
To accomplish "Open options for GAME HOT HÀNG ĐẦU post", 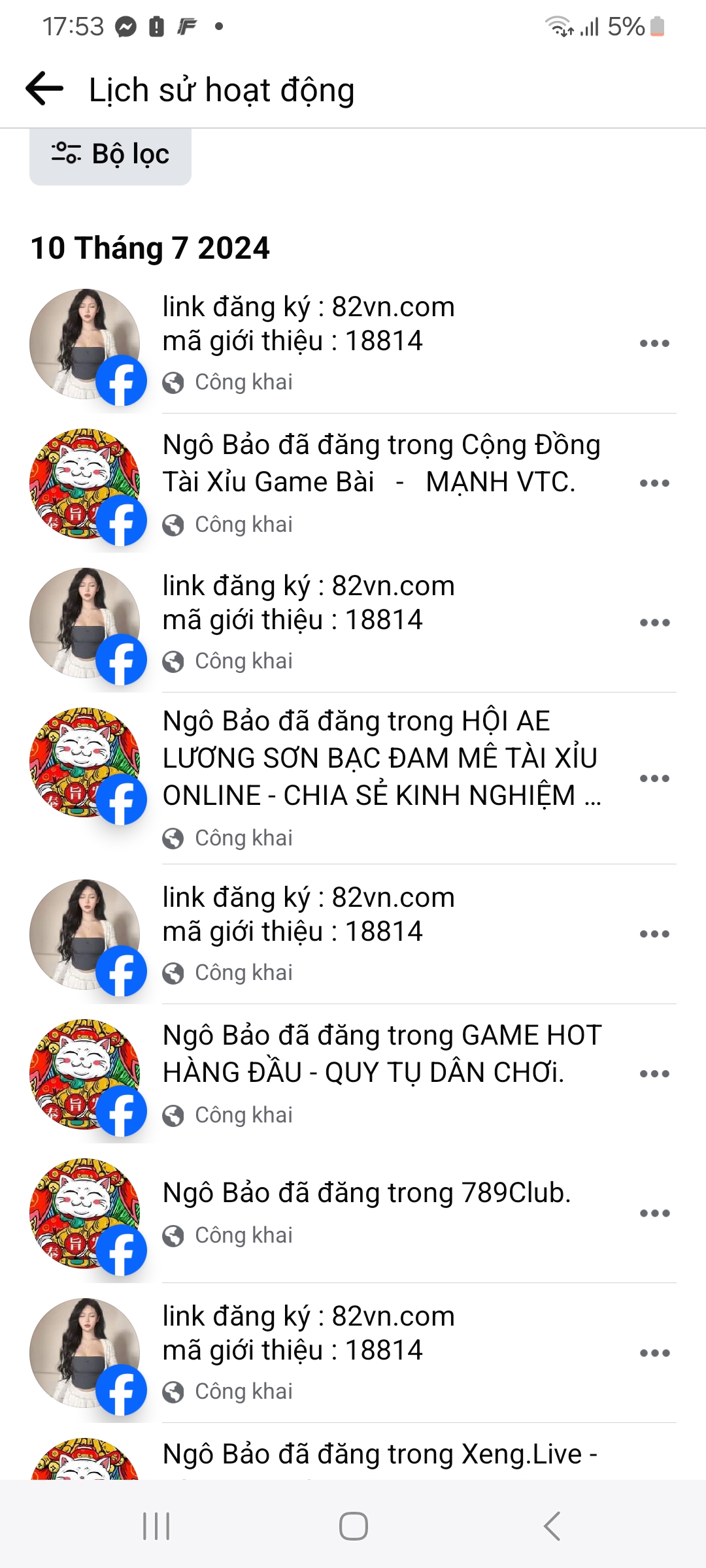I will [x=654, y=1073].
